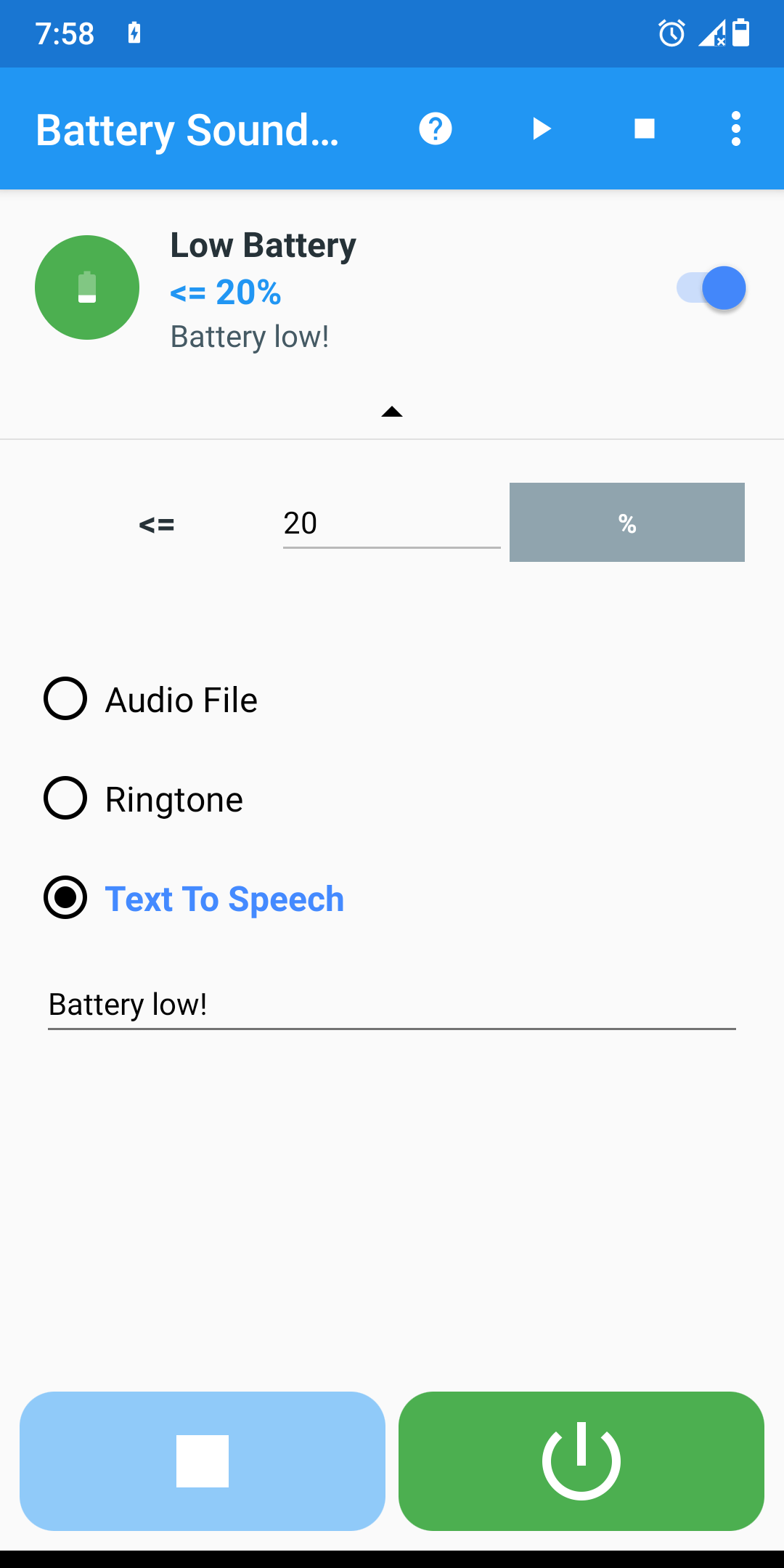Edit the Battery low! speech text field
The width and height of the screenshot is (784, 1568).
[392, 1005]
